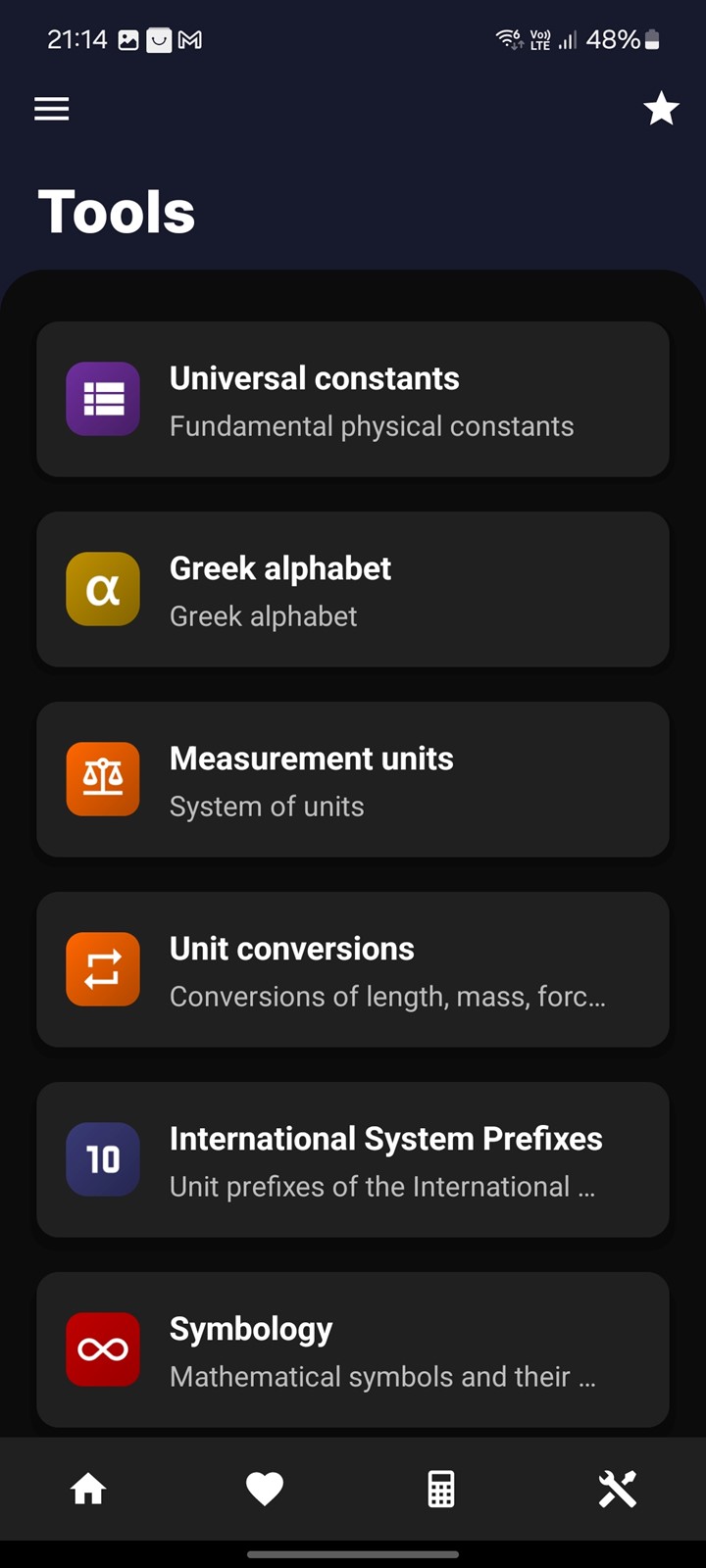Viewport: 706px width, 1568px height.
Task: Open International System Prefixes
Action: 353,1159
